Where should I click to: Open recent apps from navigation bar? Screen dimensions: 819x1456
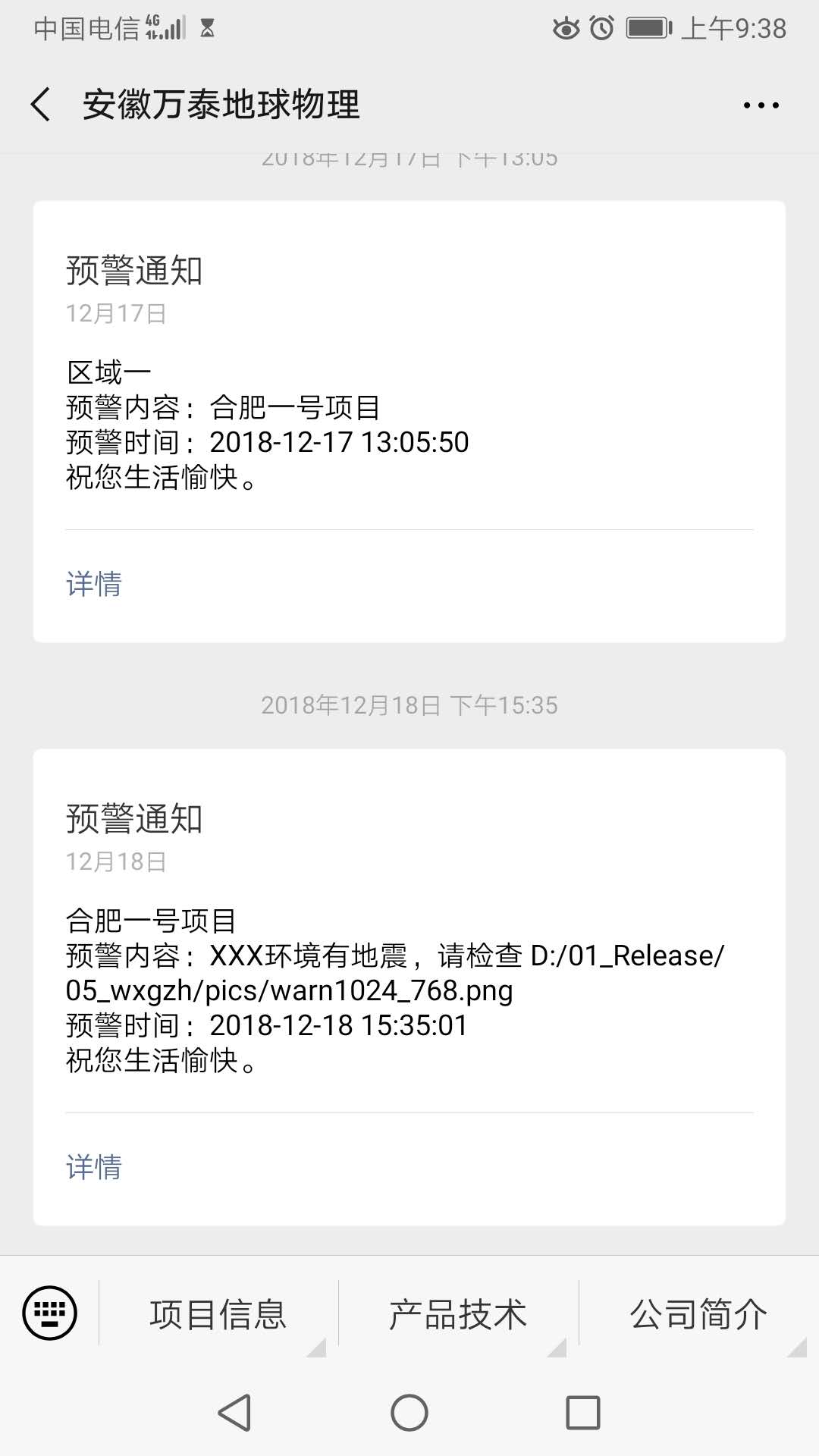click(x=582, y=1413)
